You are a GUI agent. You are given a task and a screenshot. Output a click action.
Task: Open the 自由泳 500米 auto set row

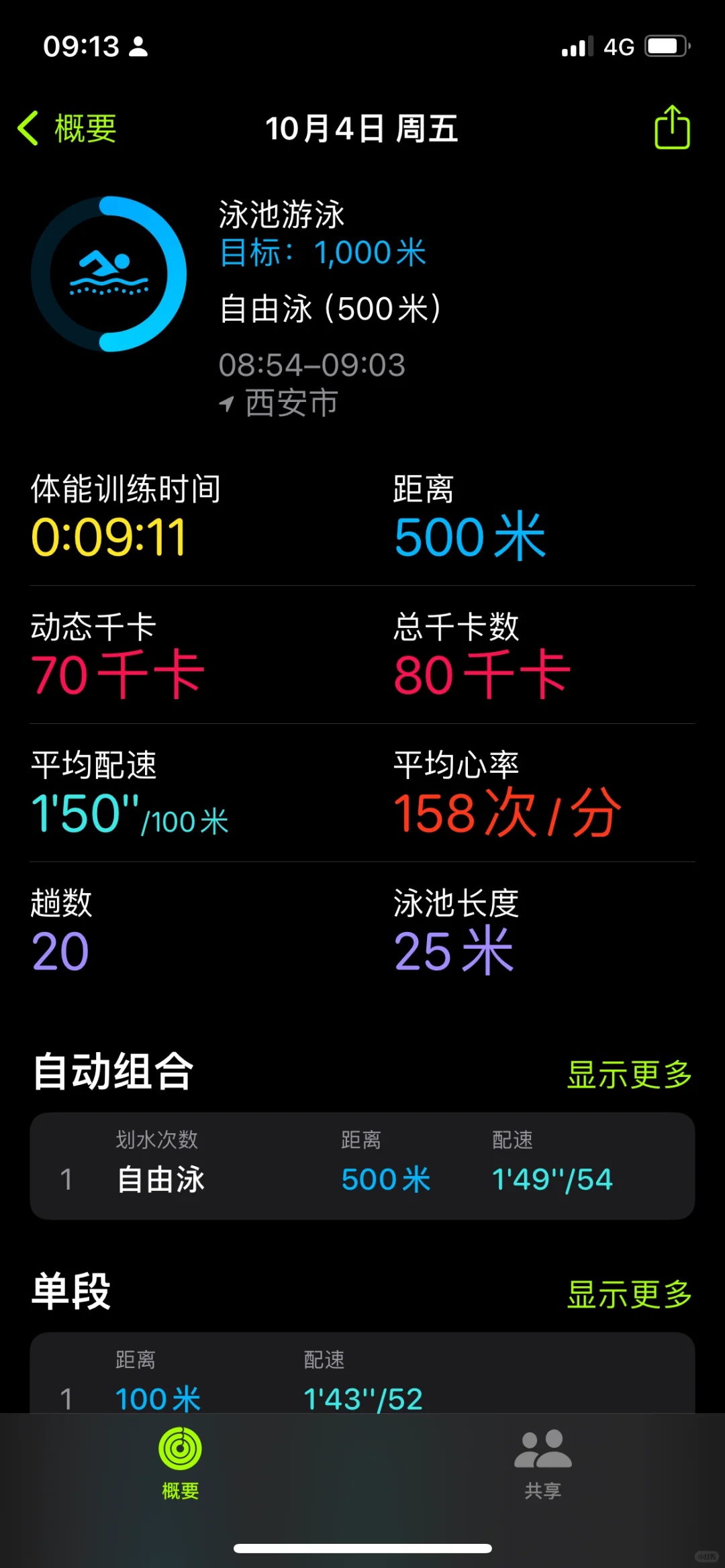(x=362, y=1165)
